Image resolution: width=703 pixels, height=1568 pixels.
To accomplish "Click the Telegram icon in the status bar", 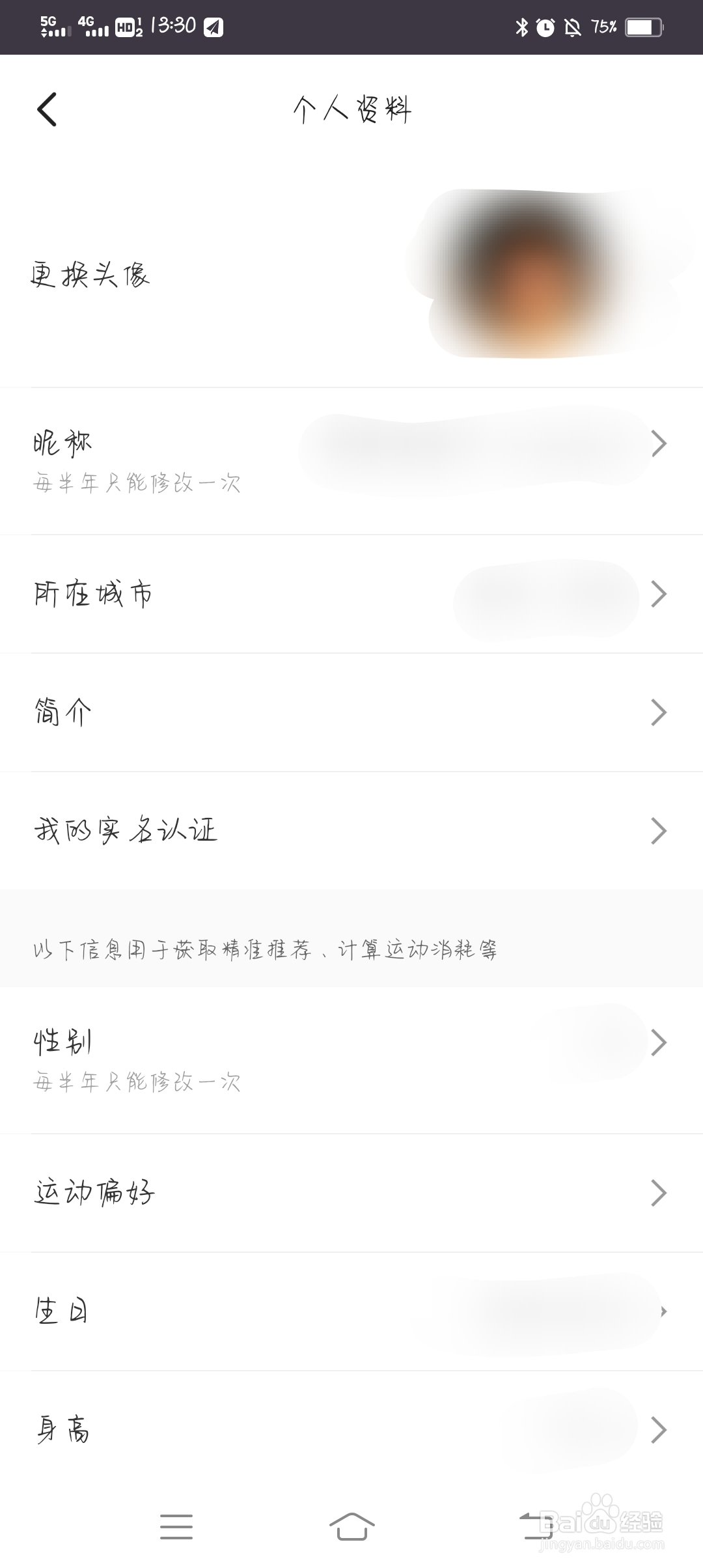I will (x=215, y=26).
